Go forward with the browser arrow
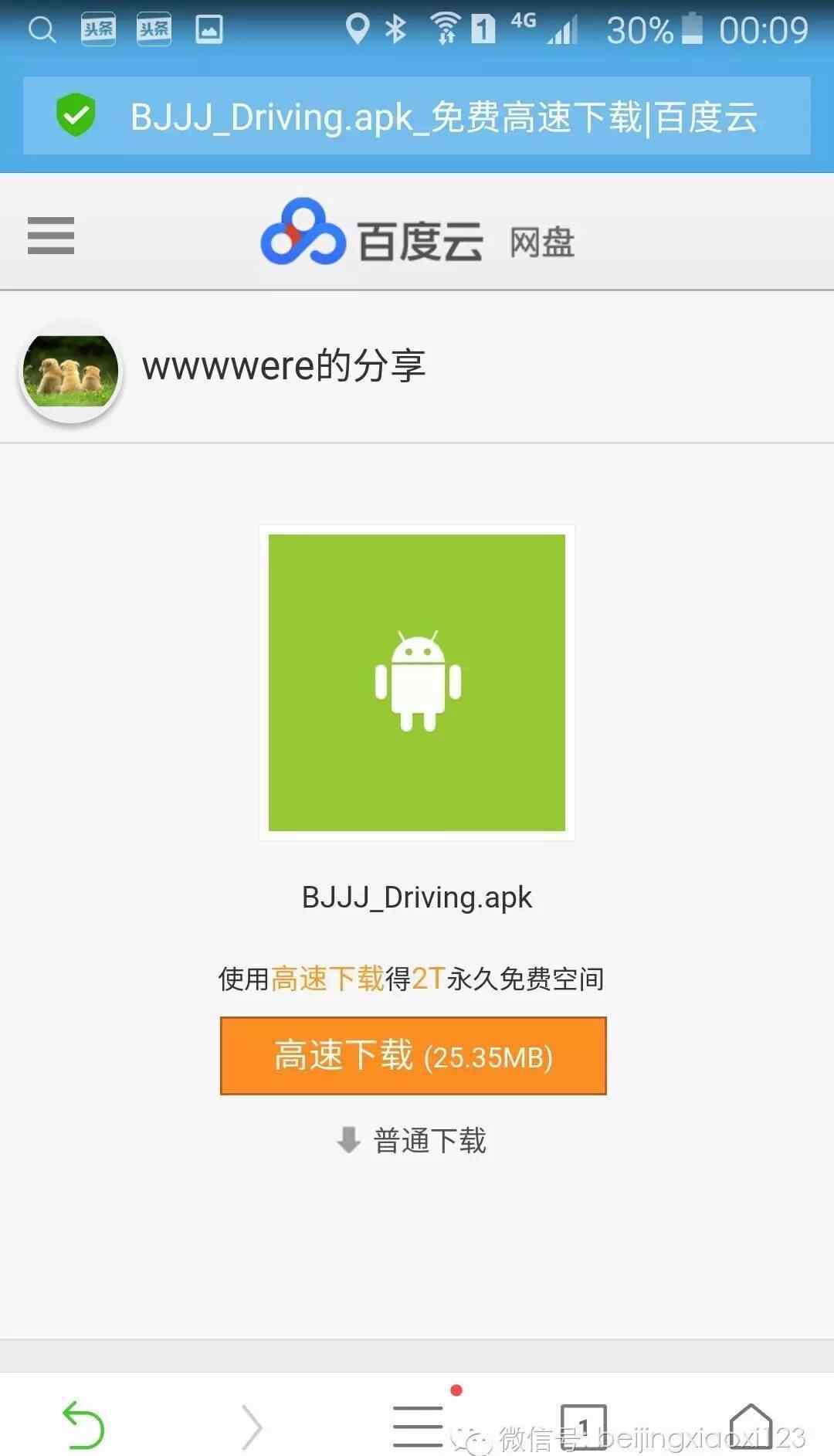This screenshot has height=1456, width=834. (252, 1427)
